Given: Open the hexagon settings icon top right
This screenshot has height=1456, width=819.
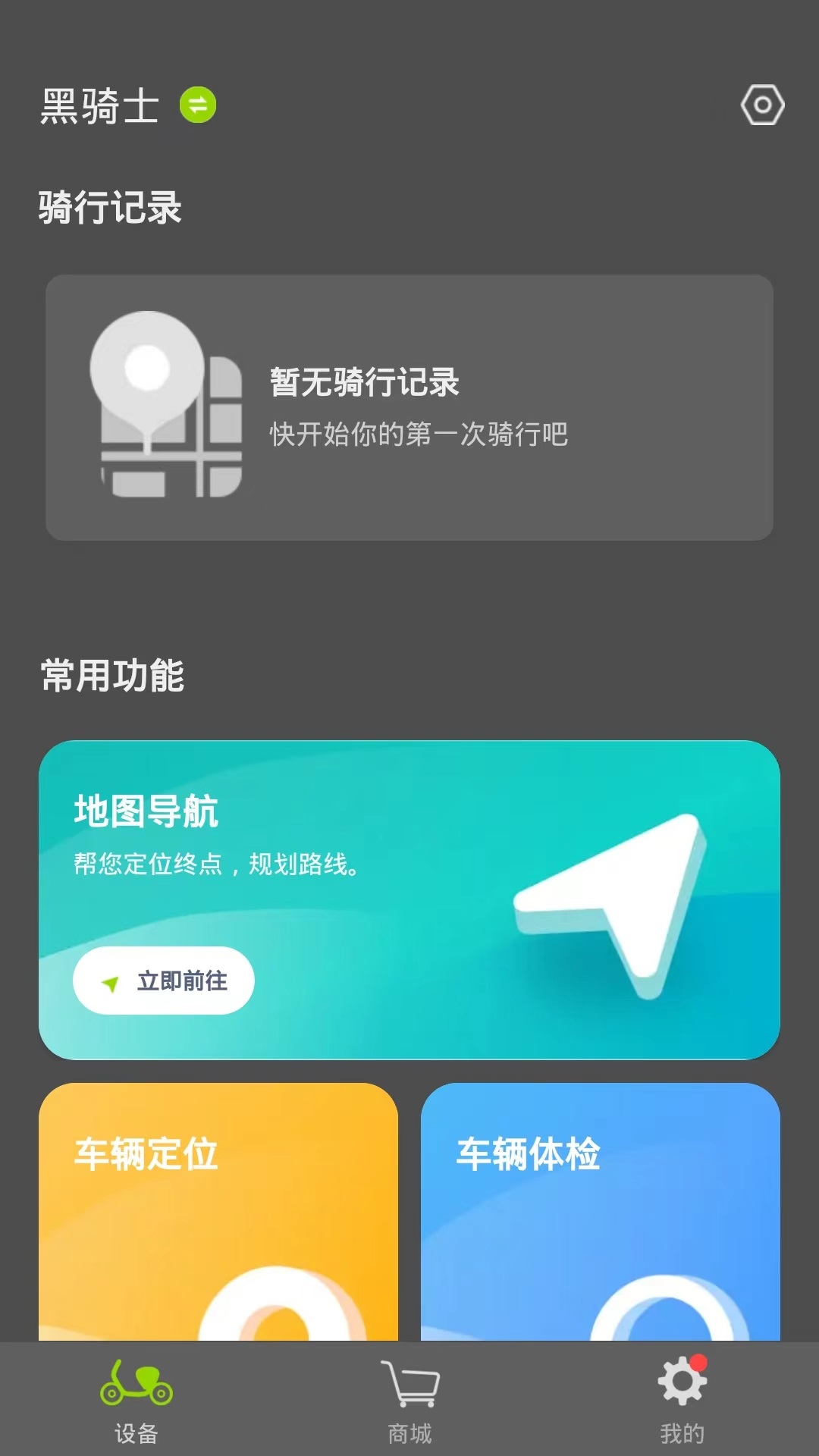Looking at the screenshot, I should coord(764,105).
